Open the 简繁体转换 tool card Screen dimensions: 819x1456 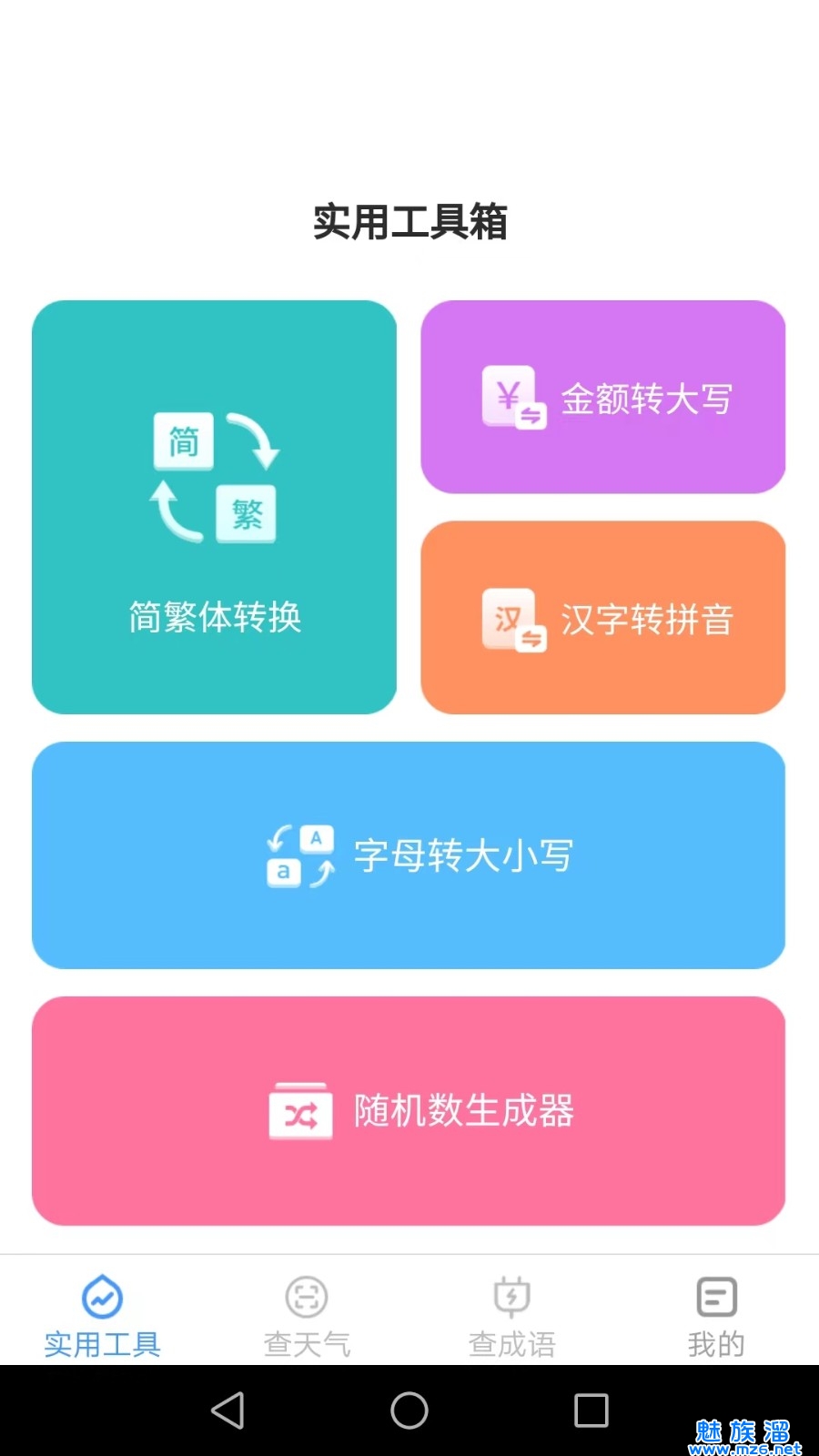(x=214, y=507)
